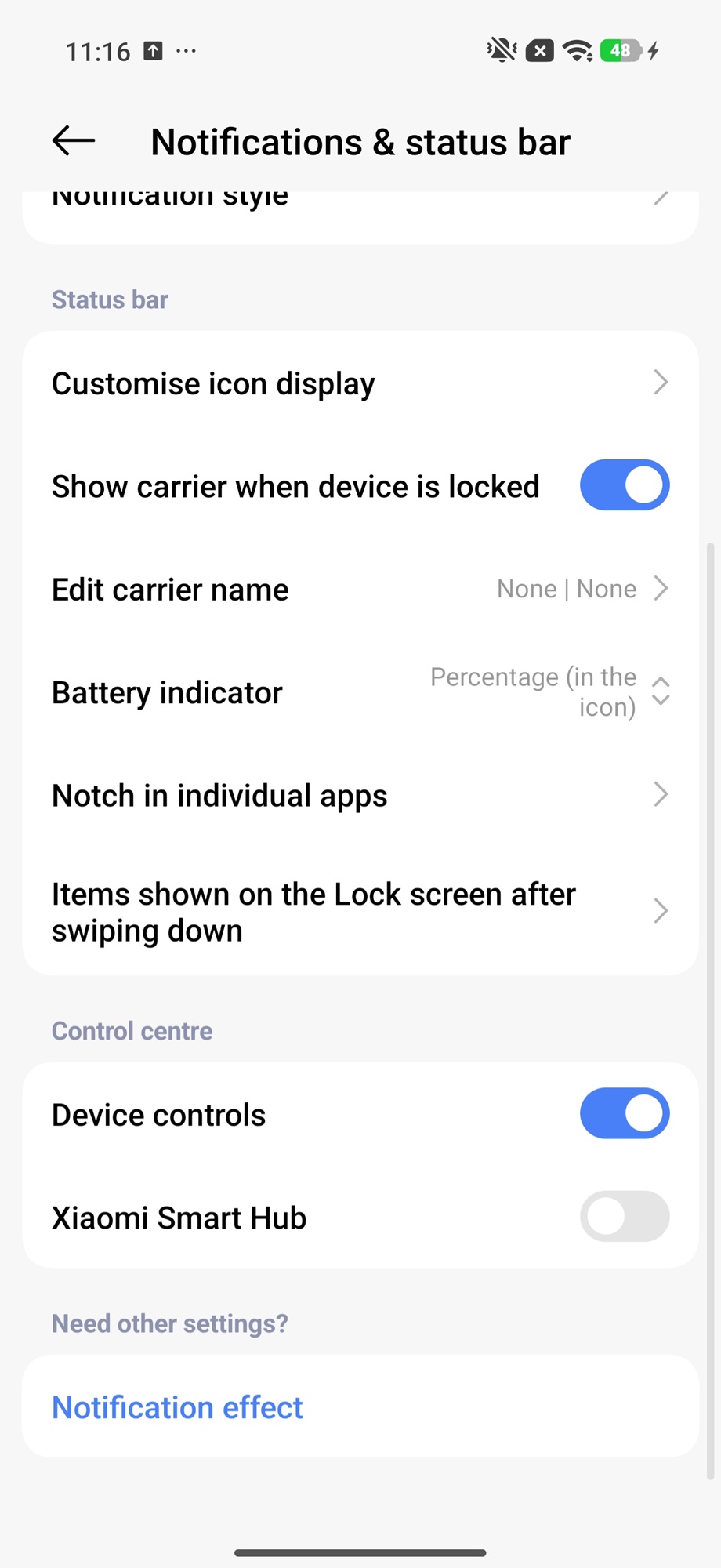721x1568 pixels.
Task: Open Notification style settings
Action: pyautogui.click(x=360, y=210)
